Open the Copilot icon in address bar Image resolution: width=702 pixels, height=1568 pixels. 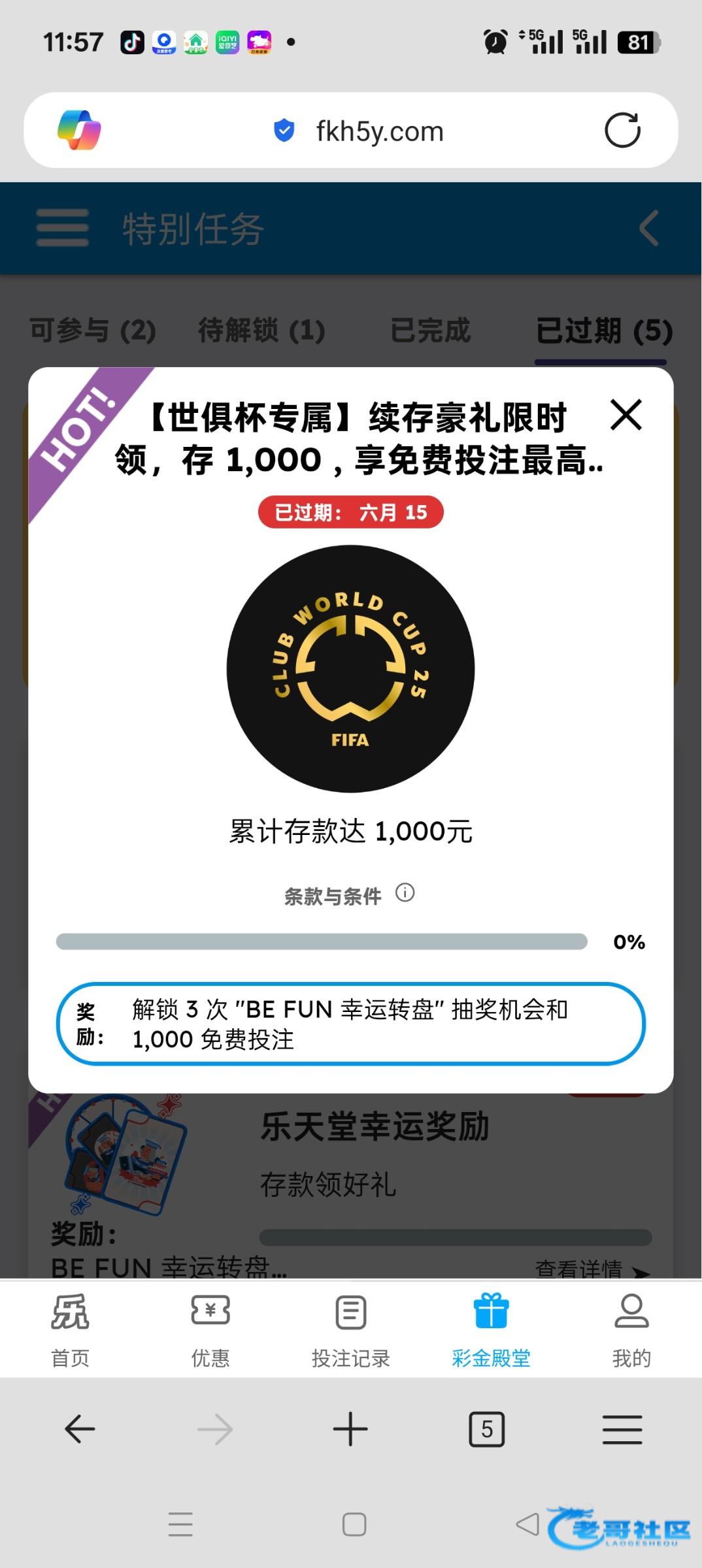[x=79, y=130]
